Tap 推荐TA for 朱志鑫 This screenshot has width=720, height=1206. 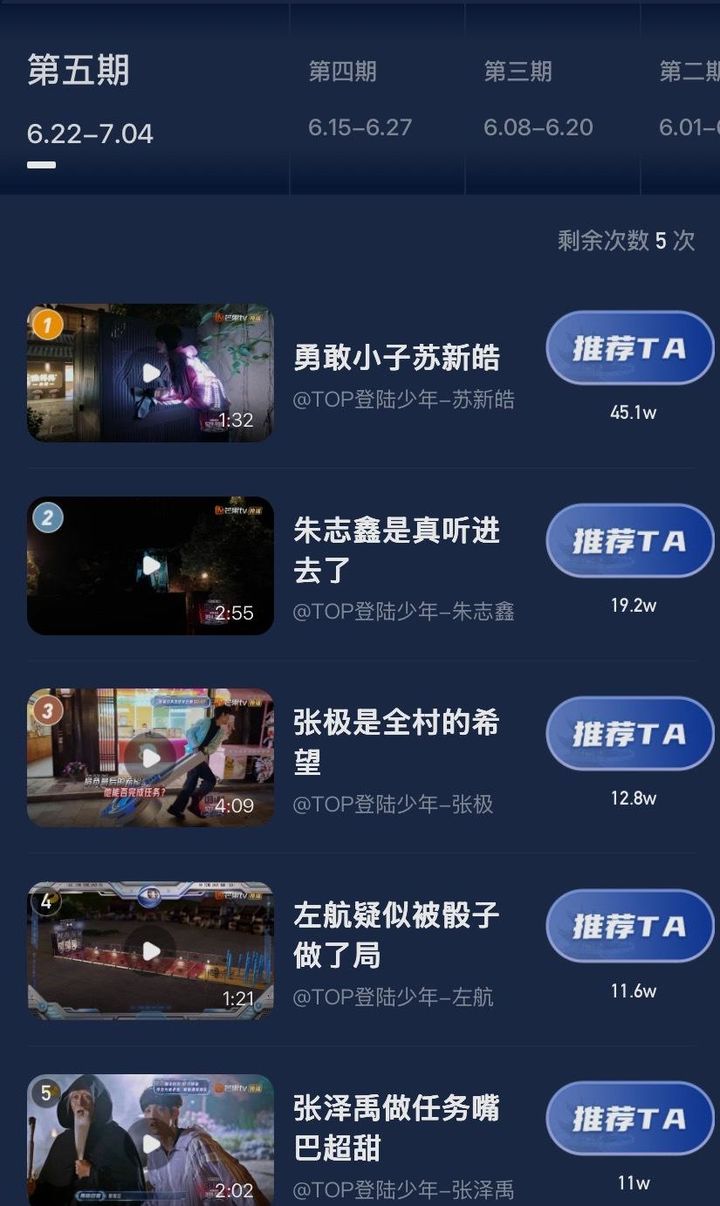[x=629, y=541]
